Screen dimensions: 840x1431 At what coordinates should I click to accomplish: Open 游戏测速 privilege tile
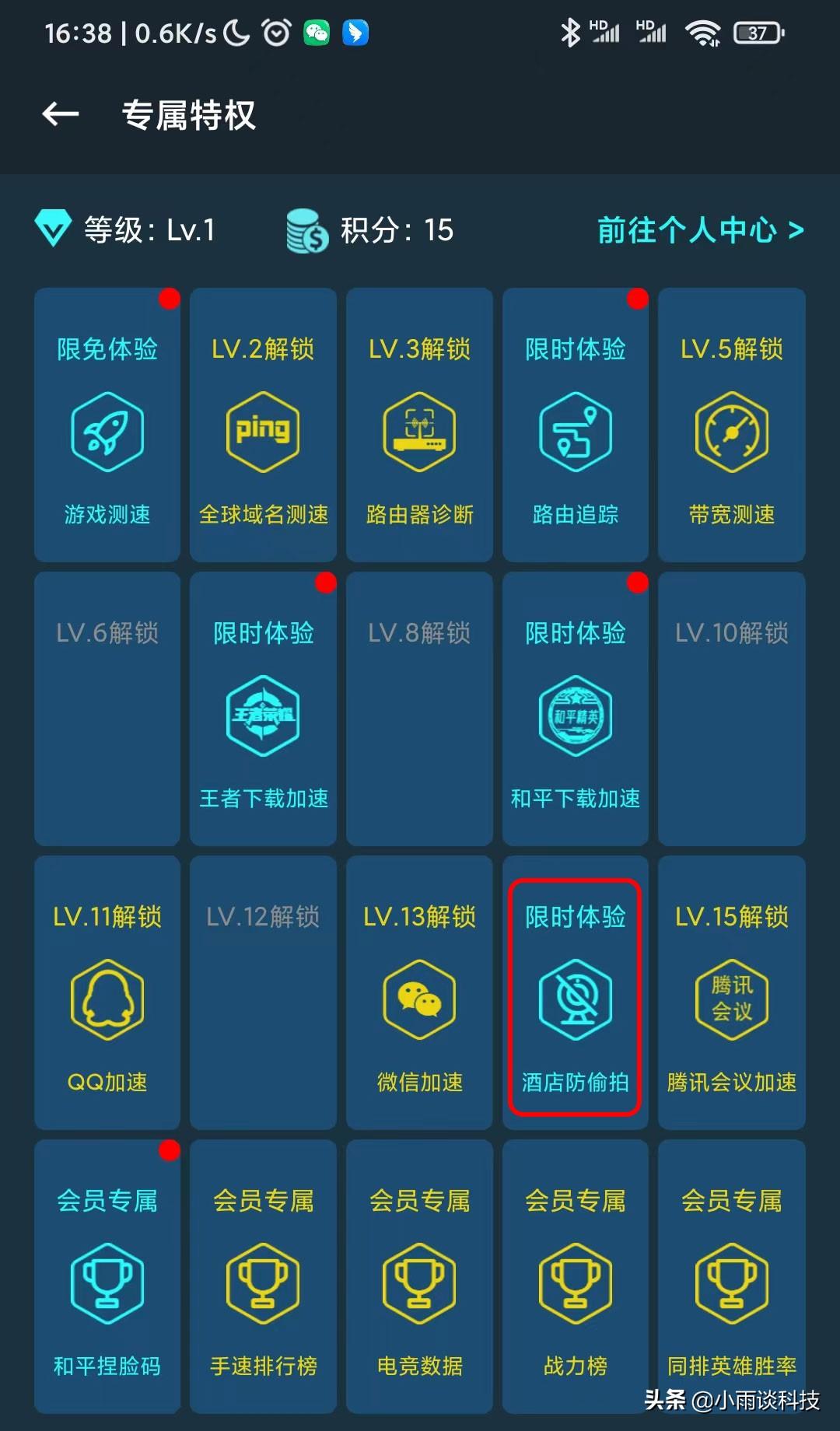107,425
